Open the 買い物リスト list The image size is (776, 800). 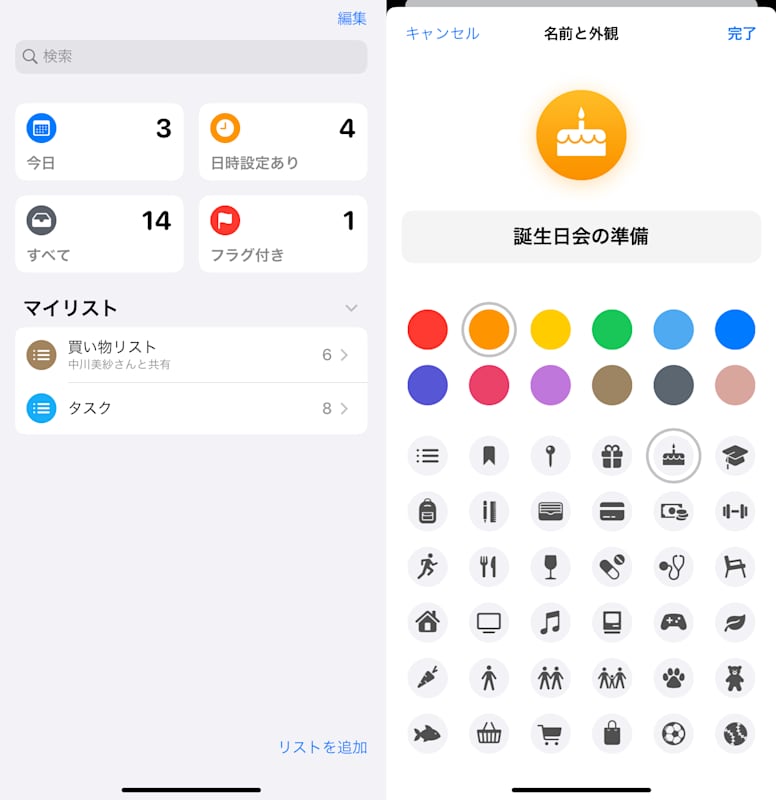coord(191,355)
